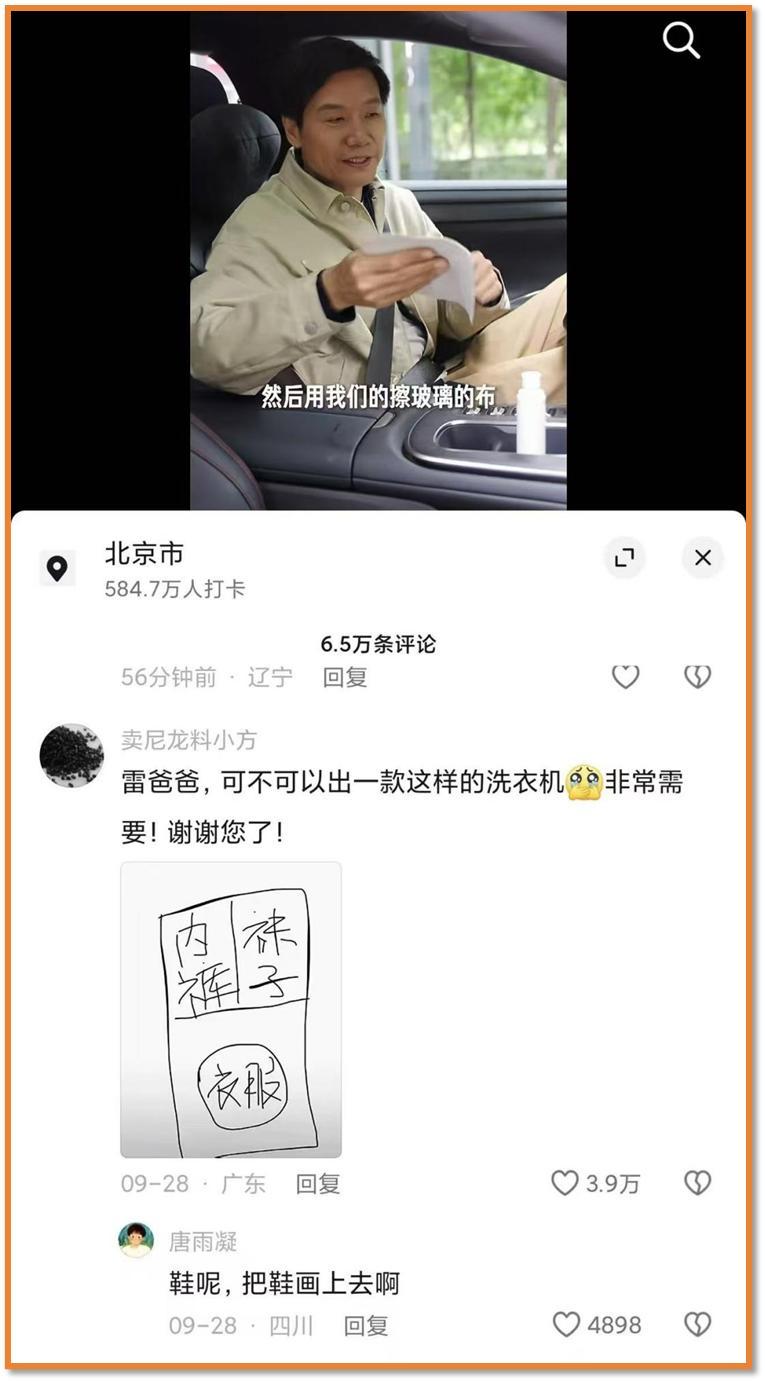The width and height of the screenshot is (765, 1382).
Task: Dislike the comment by 卖尼龙料小方
Action: tap(697, 1184)
